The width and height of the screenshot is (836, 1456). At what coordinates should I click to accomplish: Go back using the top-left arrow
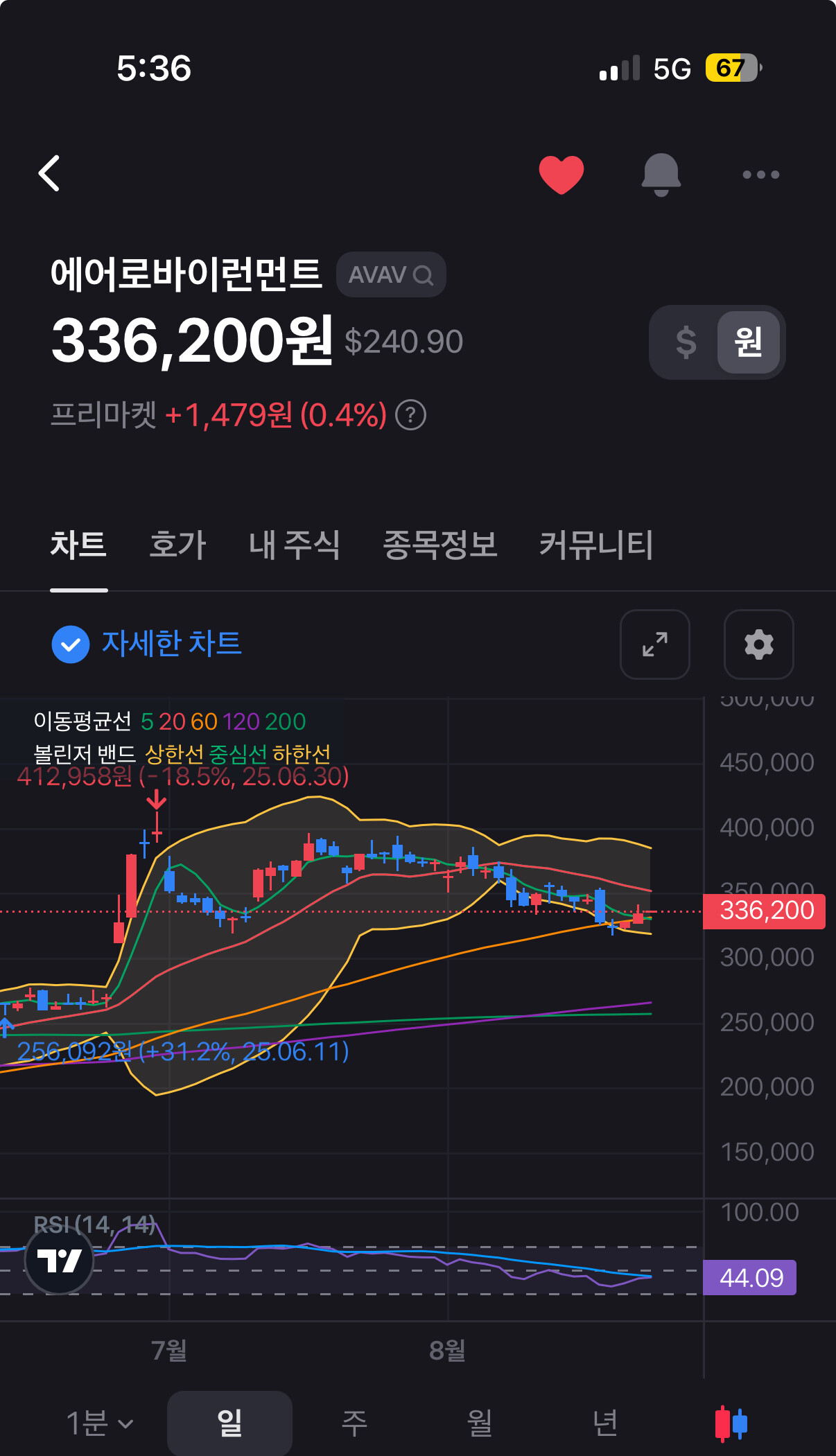tap(49, 173)
